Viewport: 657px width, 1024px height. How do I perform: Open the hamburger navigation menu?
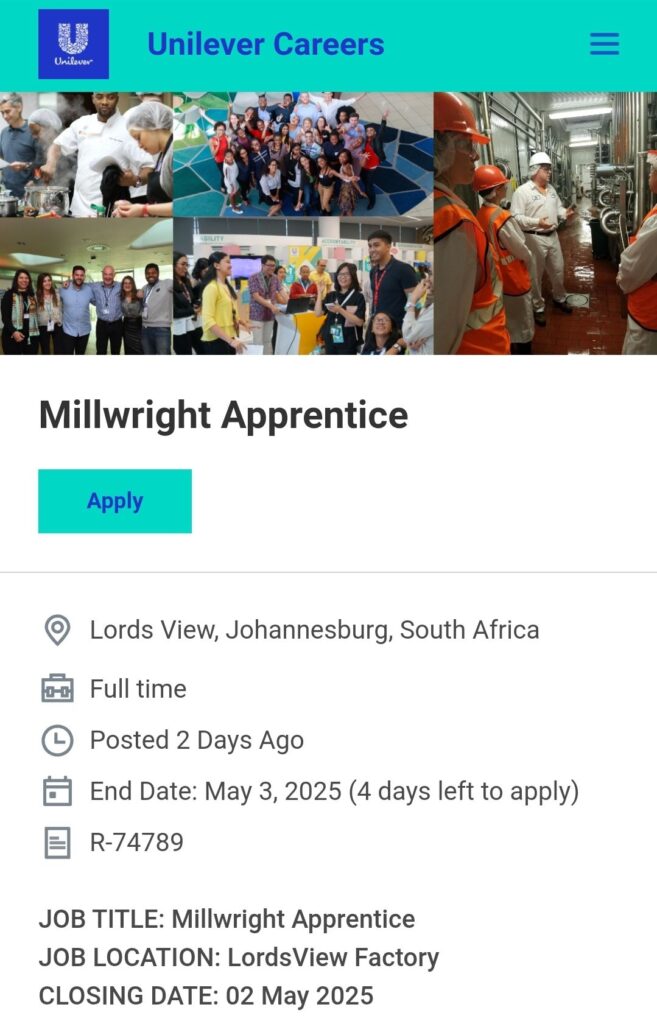[x=604, y=44]
